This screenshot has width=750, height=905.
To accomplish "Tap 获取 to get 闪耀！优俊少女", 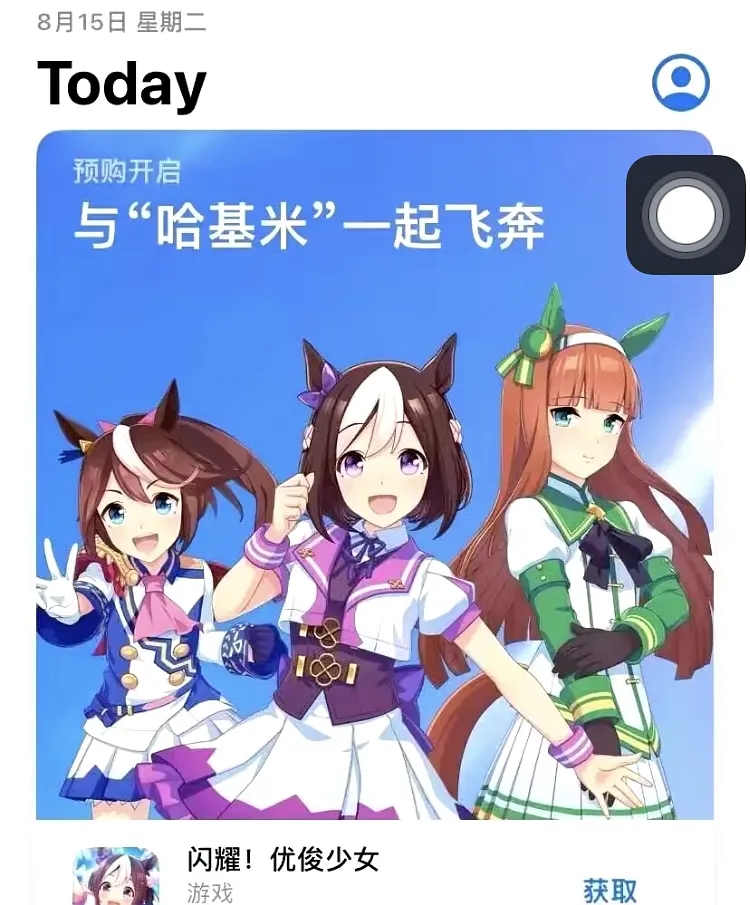I will 610,888.
